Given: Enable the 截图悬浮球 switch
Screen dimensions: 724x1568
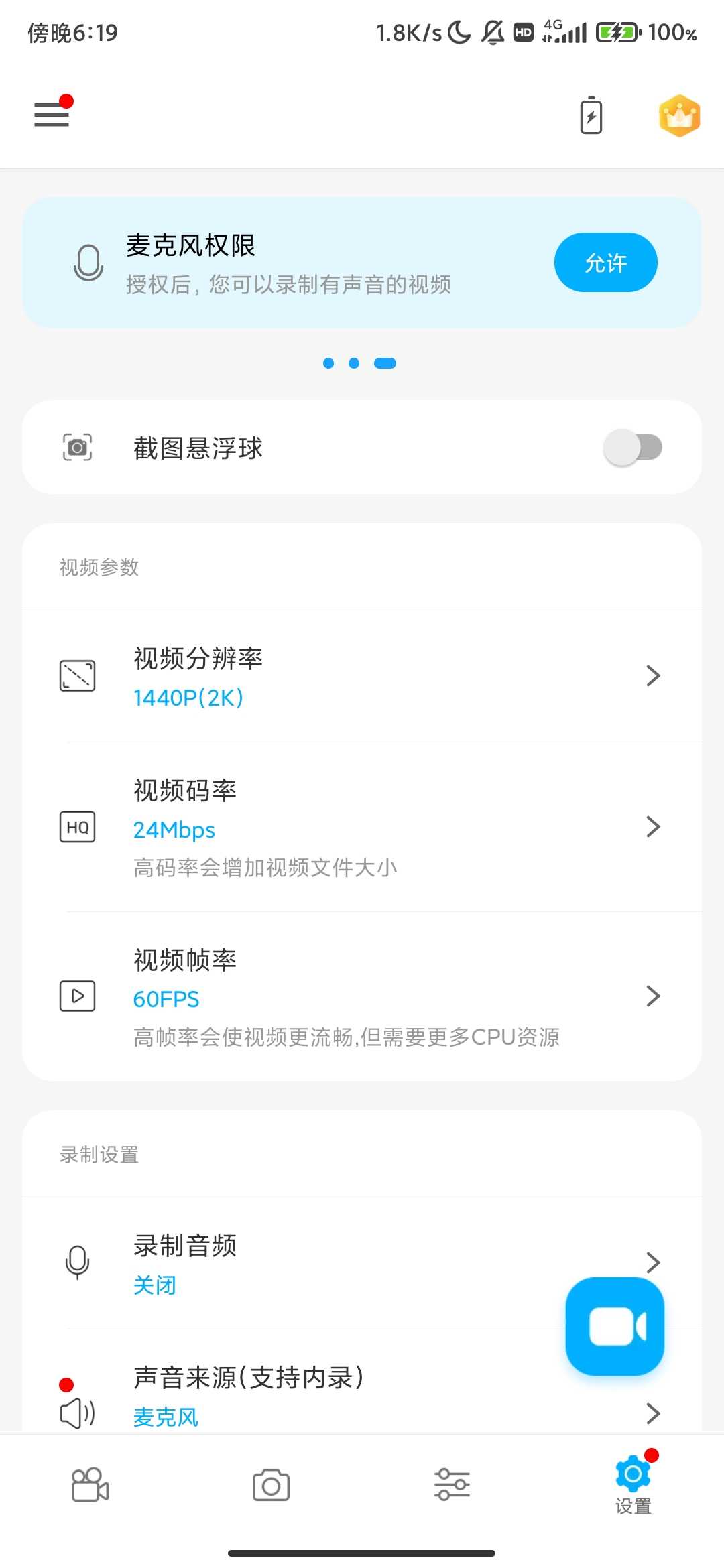Looking at the screenshot, I should pyautogui.click(x=632, y=448).
